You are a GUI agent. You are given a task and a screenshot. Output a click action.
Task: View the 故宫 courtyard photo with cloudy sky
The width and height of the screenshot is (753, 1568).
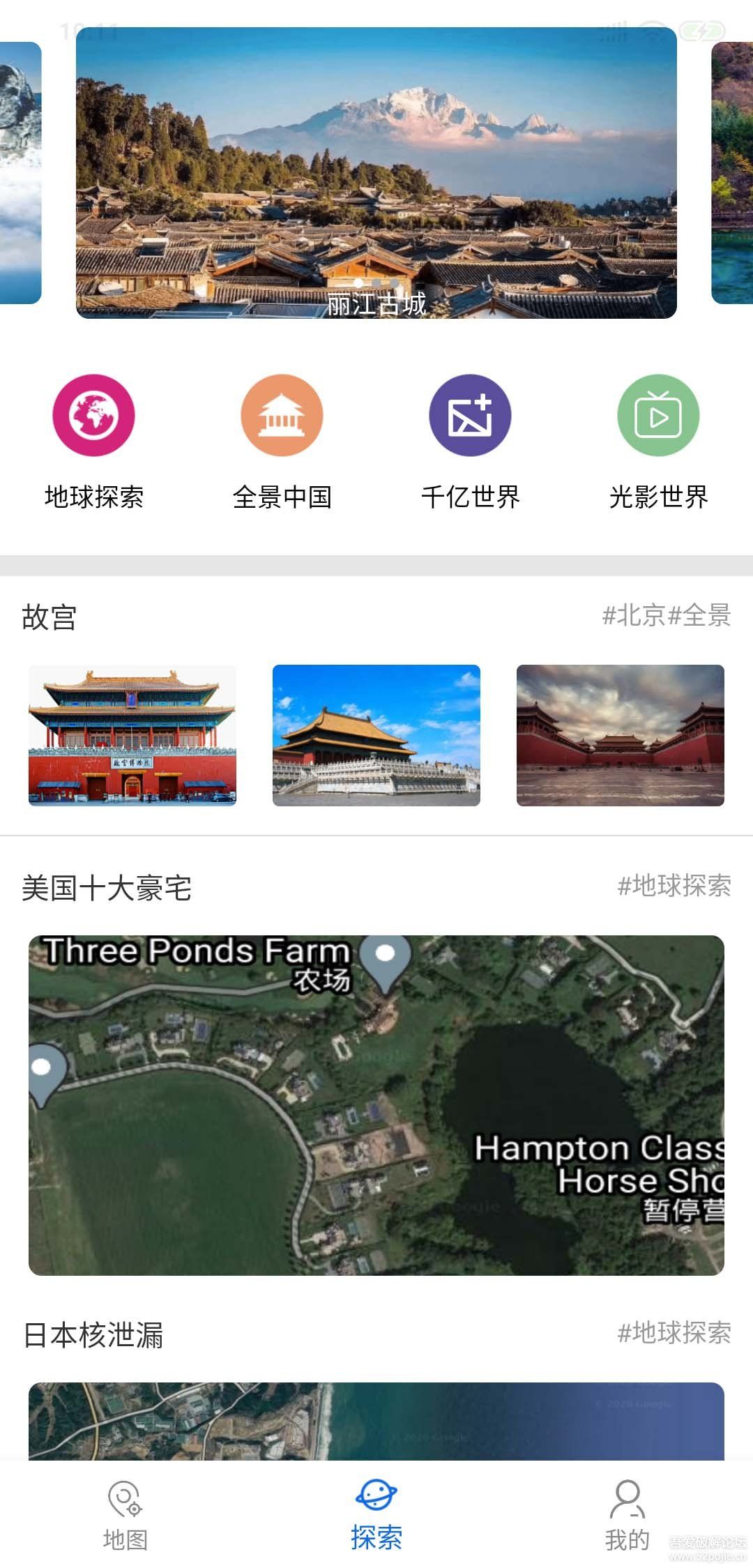[621, 735]
